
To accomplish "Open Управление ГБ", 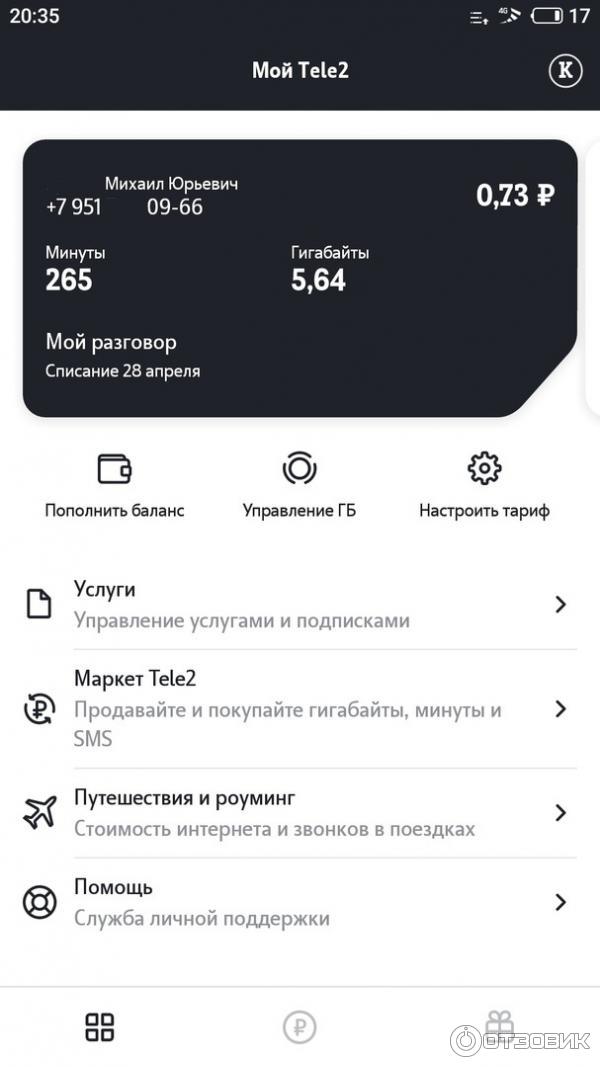I will tap(299, 487).
